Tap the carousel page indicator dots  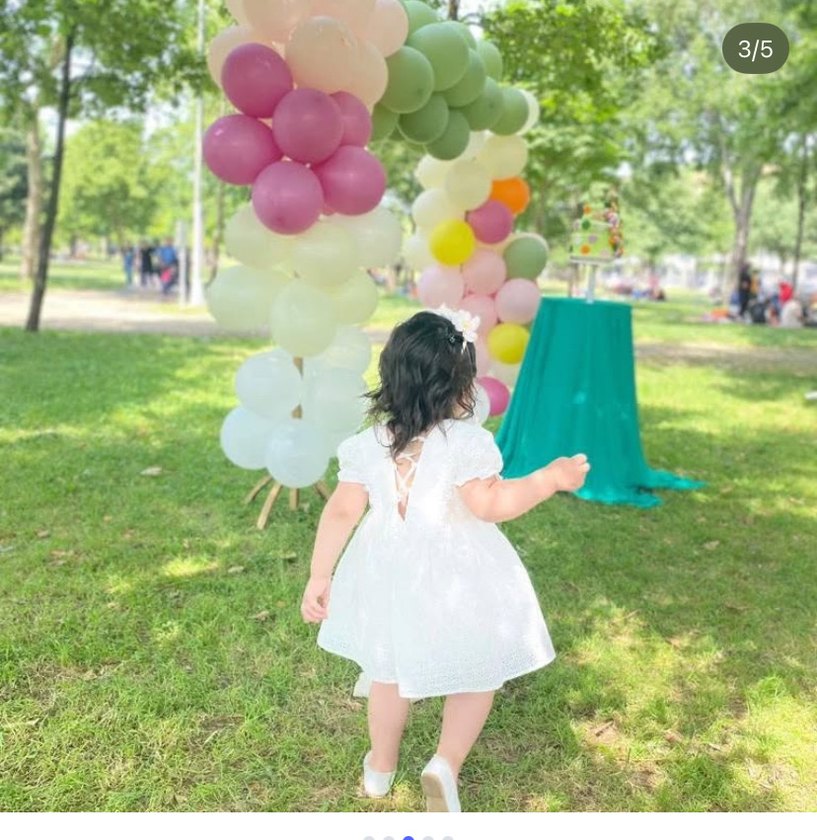pos(408,837)
